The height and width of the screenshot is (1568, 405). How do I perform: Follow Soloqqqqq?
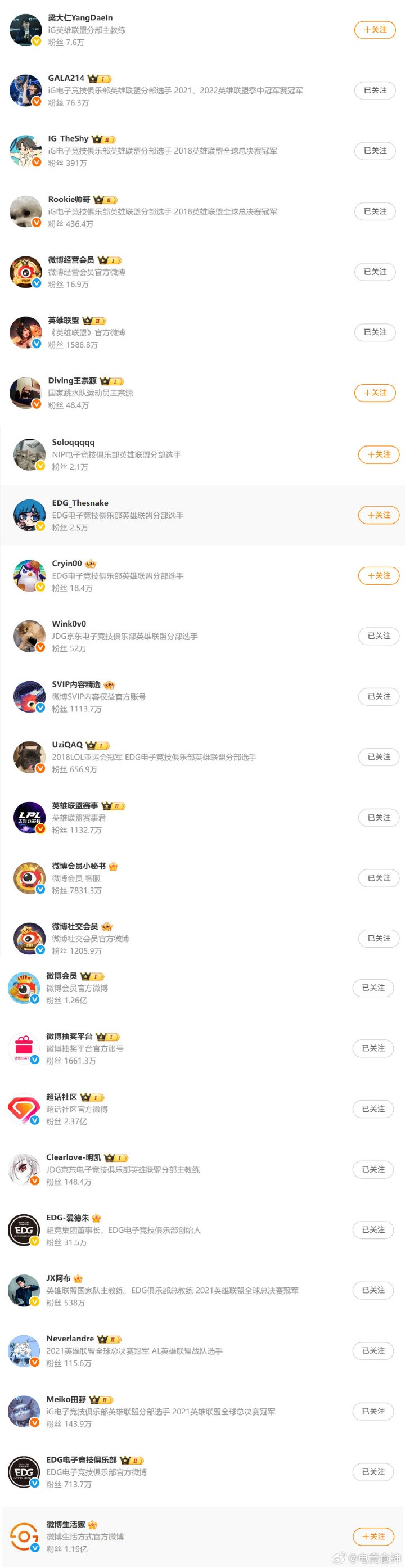pyautogui.click(x=378, y=454)
